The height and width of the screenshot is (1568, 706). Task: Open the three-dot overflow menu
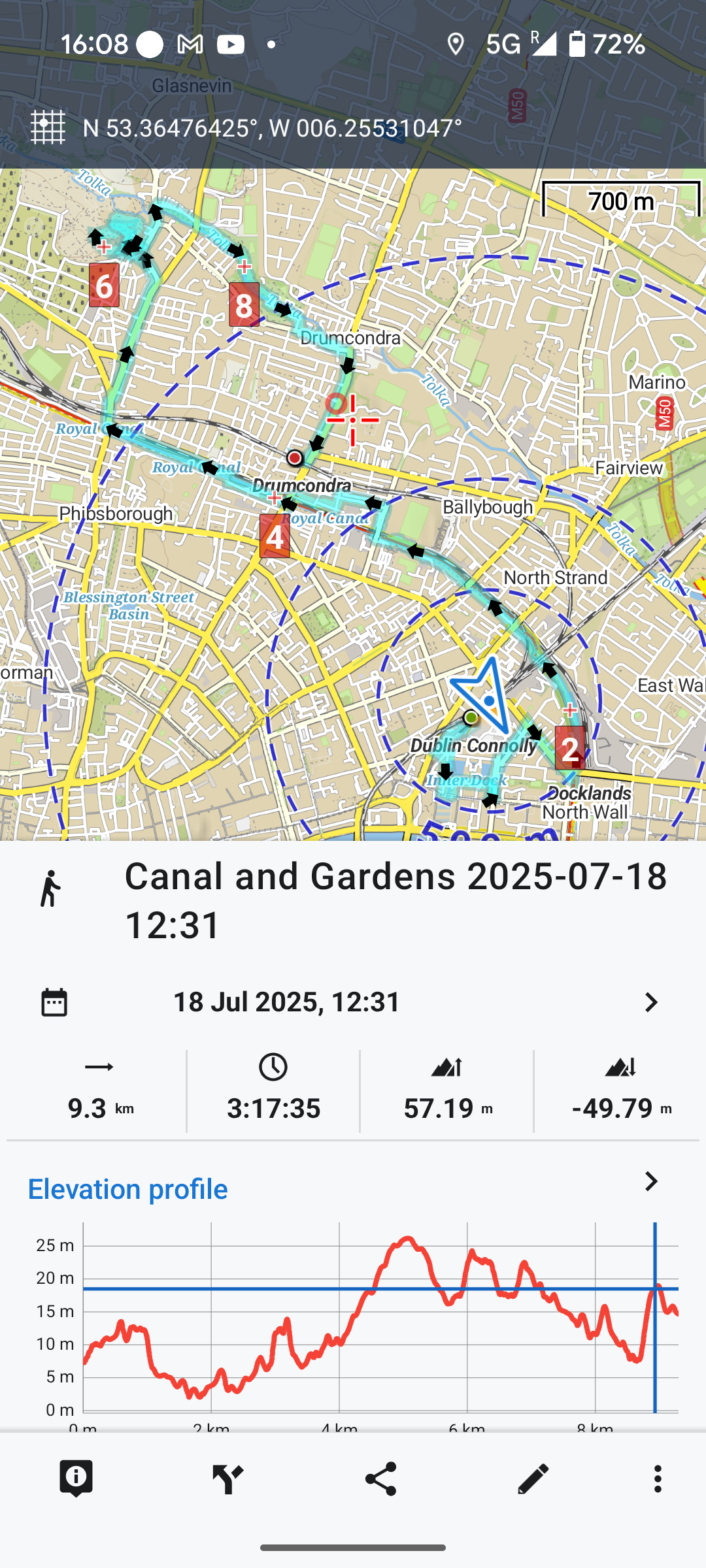point(658,1478)
